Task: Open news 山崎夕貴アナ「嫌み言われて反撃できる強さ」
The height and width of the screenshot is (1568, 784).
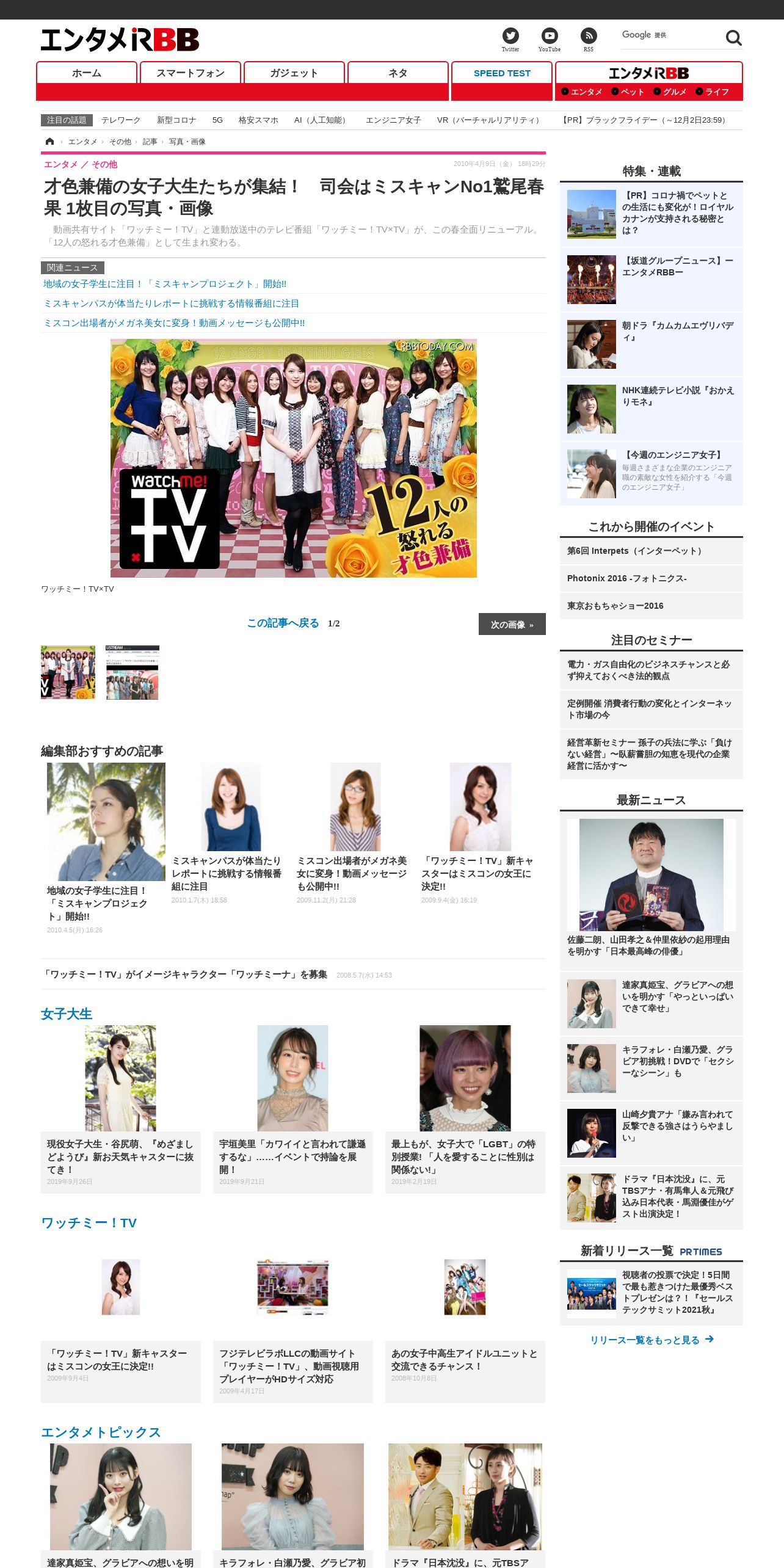Action: click(x=652, y=1133)
